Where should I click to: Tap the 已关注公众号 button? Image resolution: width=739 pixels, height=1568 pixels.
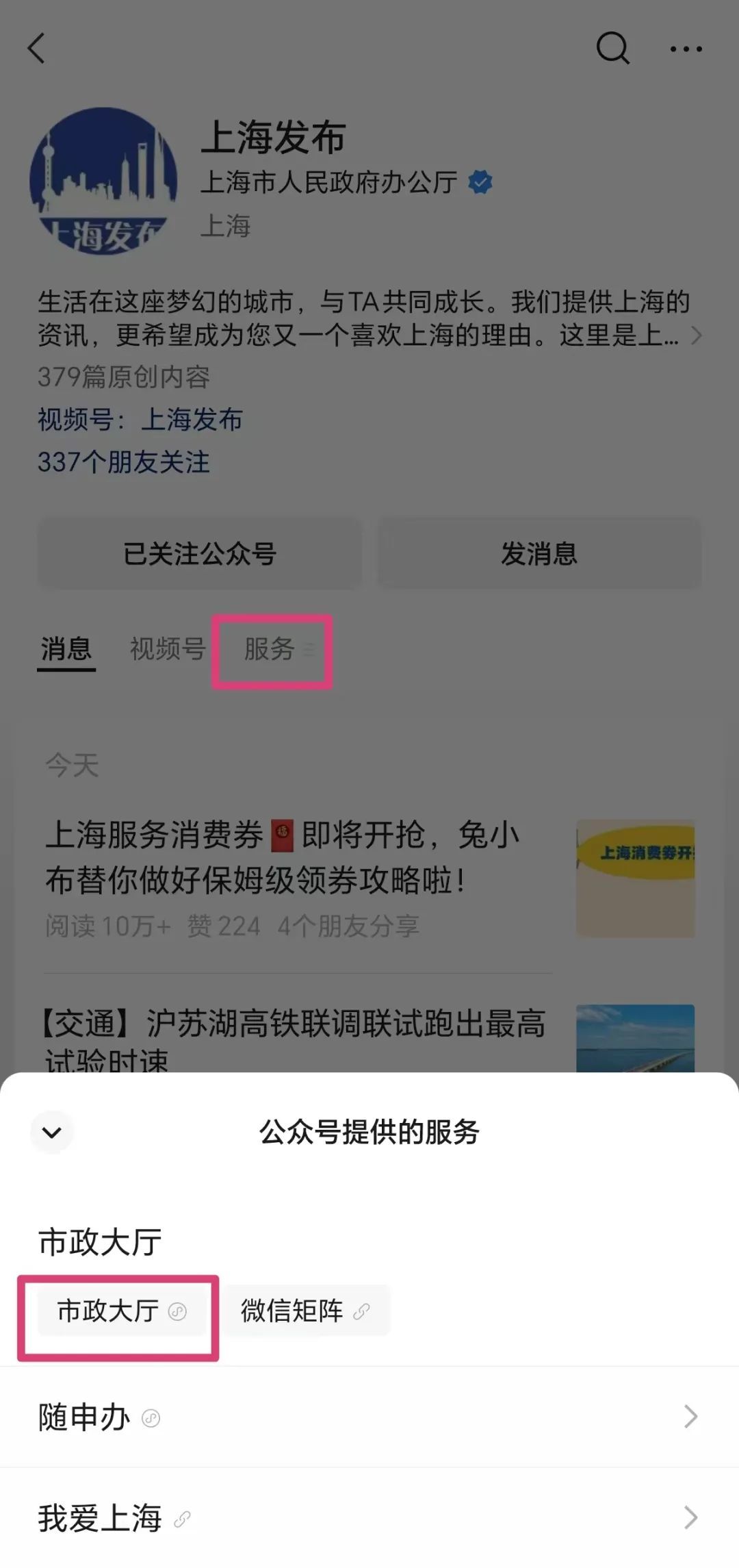pyautogui.click(x=199, y=553)
